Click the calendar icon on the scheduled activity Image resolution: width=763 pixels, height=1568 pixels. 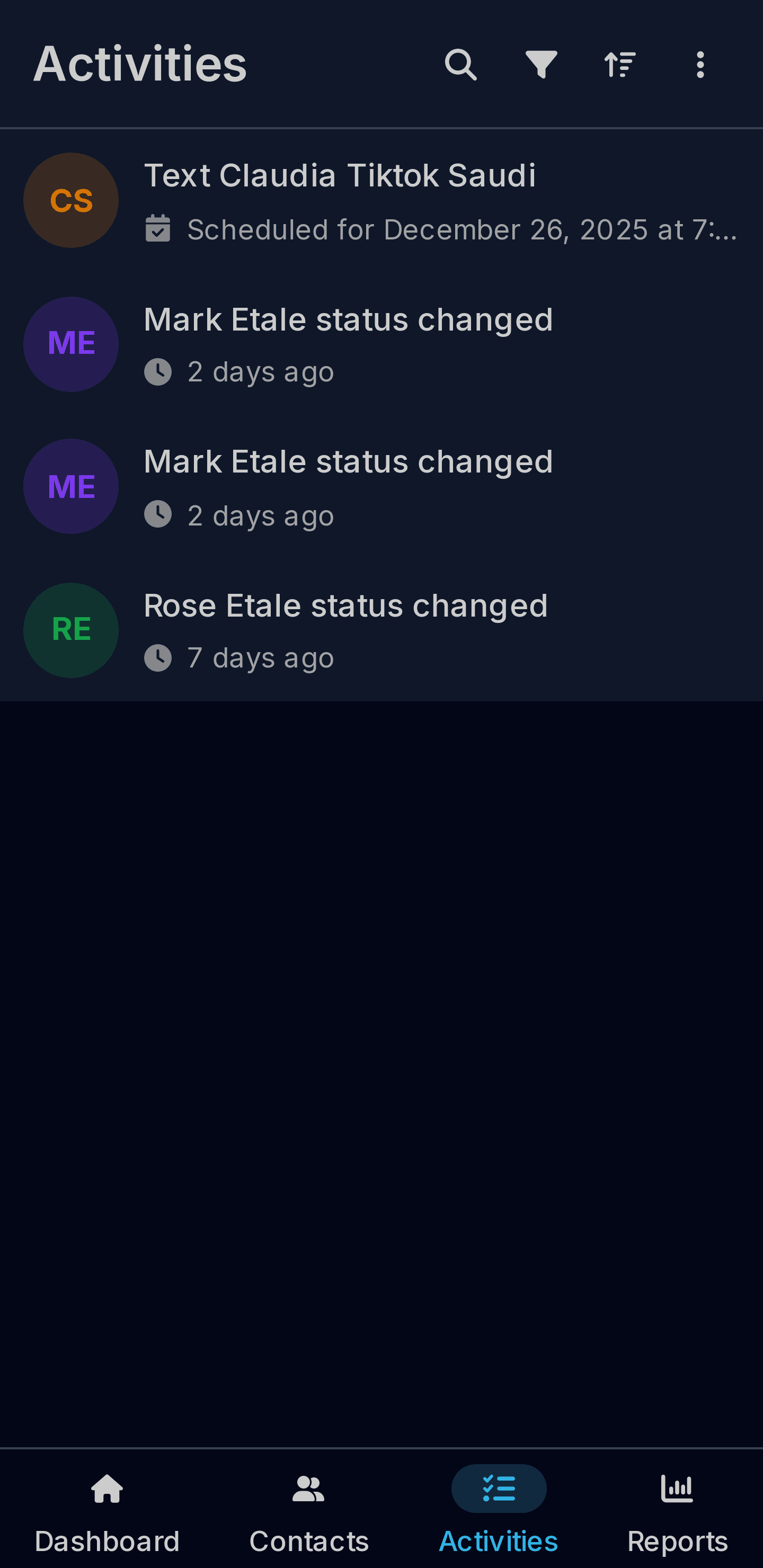pos(158,230)
